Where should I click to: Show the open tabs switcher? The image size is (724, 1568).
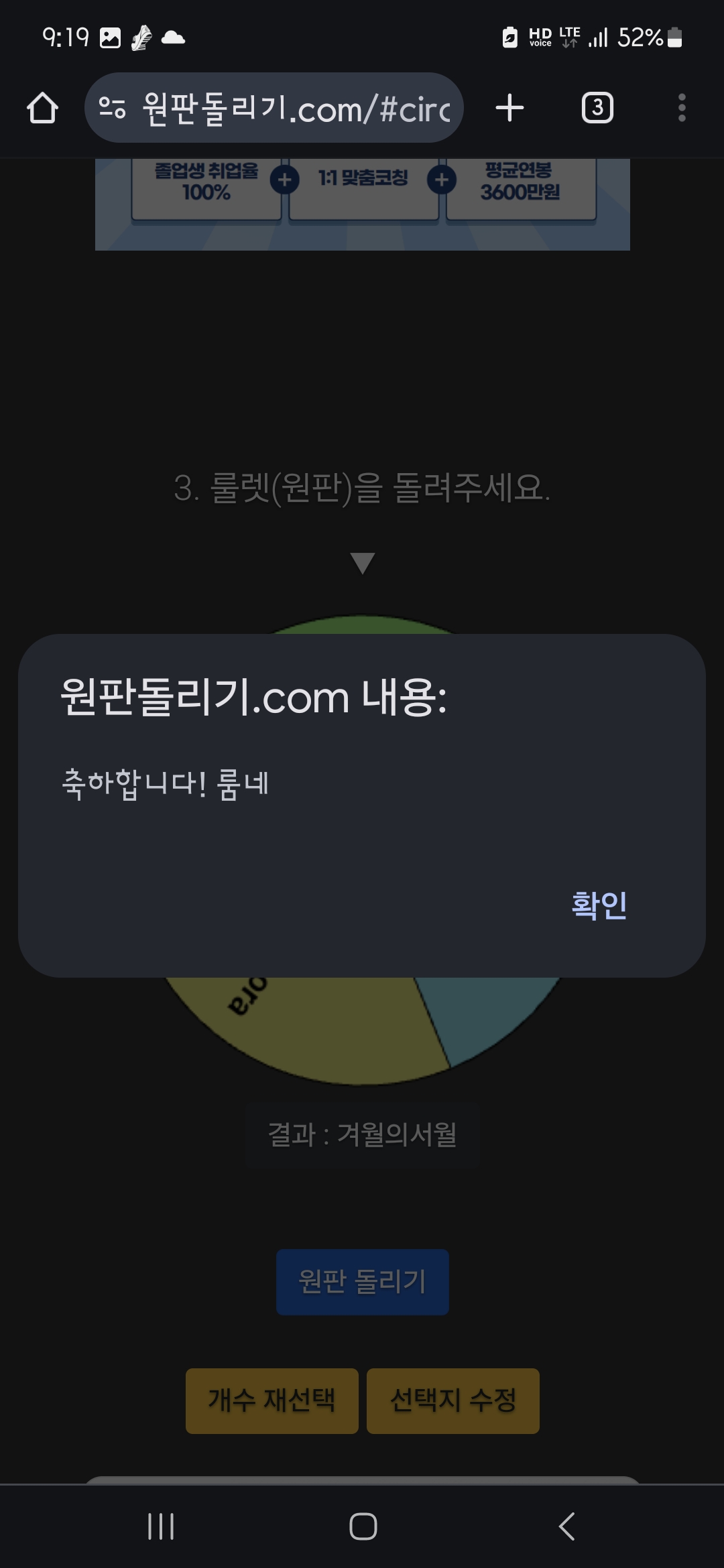point(597,108)
